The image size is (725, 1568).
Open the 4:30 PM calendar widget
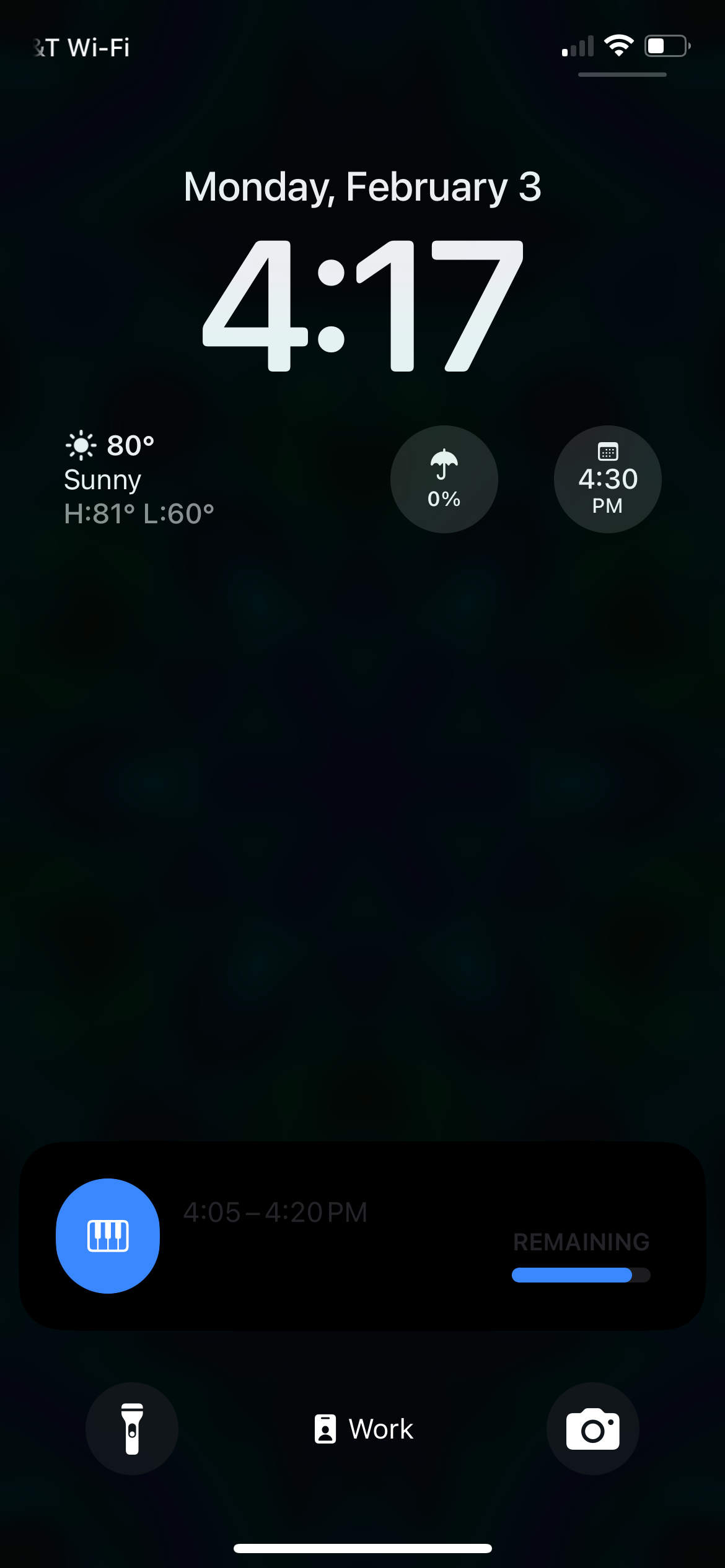607,479
